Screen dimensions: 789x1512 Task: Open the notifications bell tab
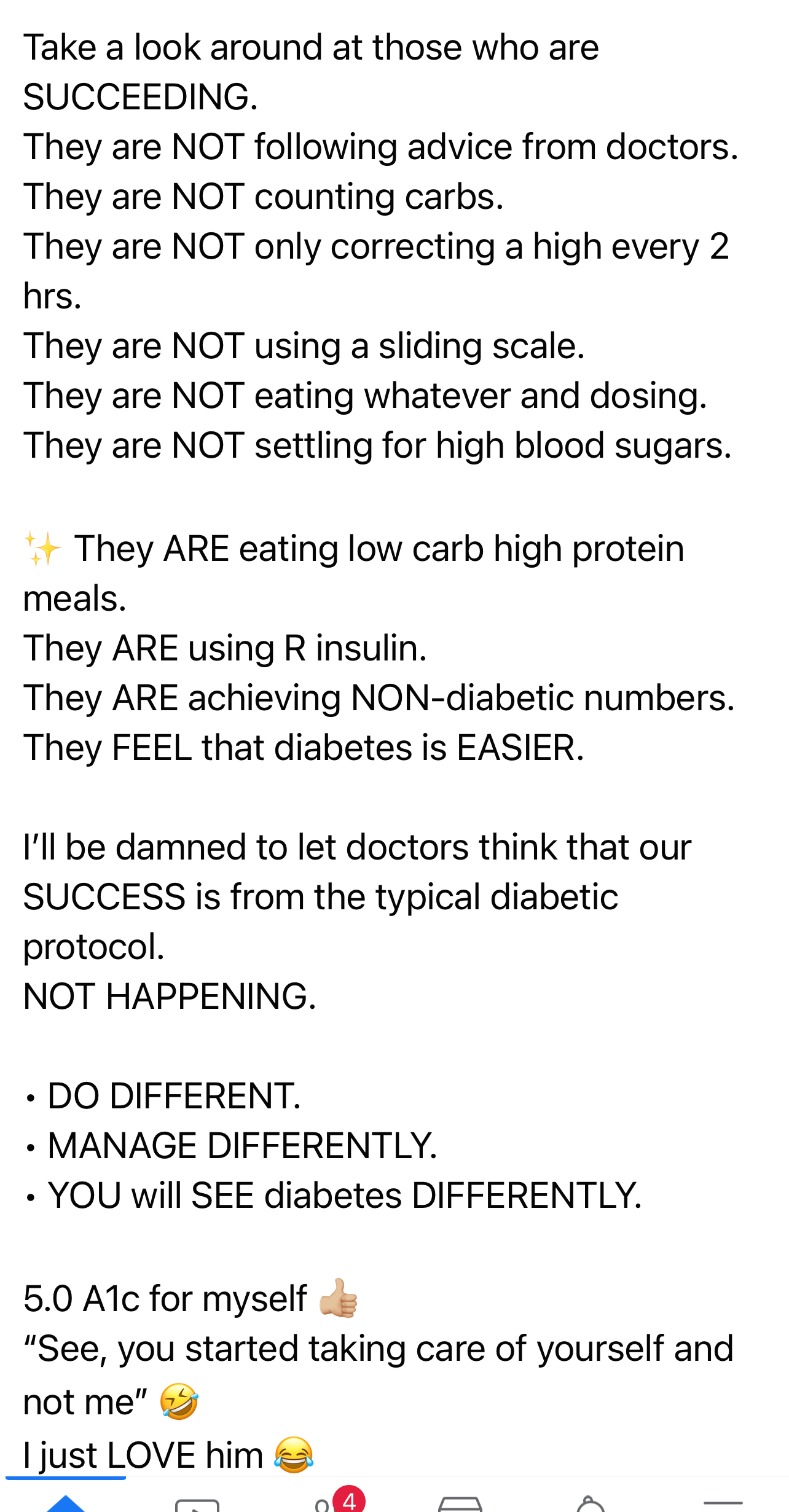[591, 1503]
